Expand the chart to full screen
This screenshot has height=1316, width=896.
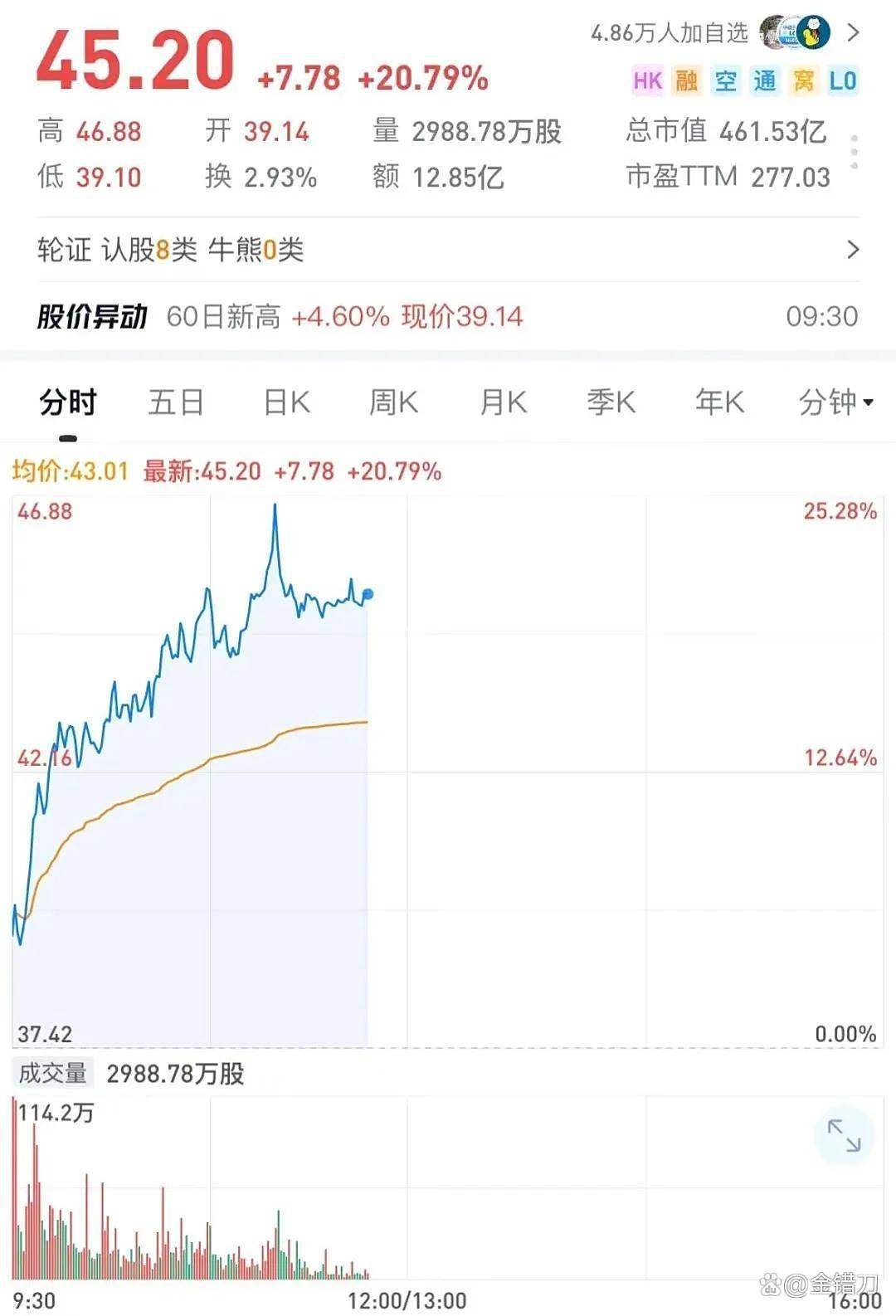click(x=844, y=1135)
